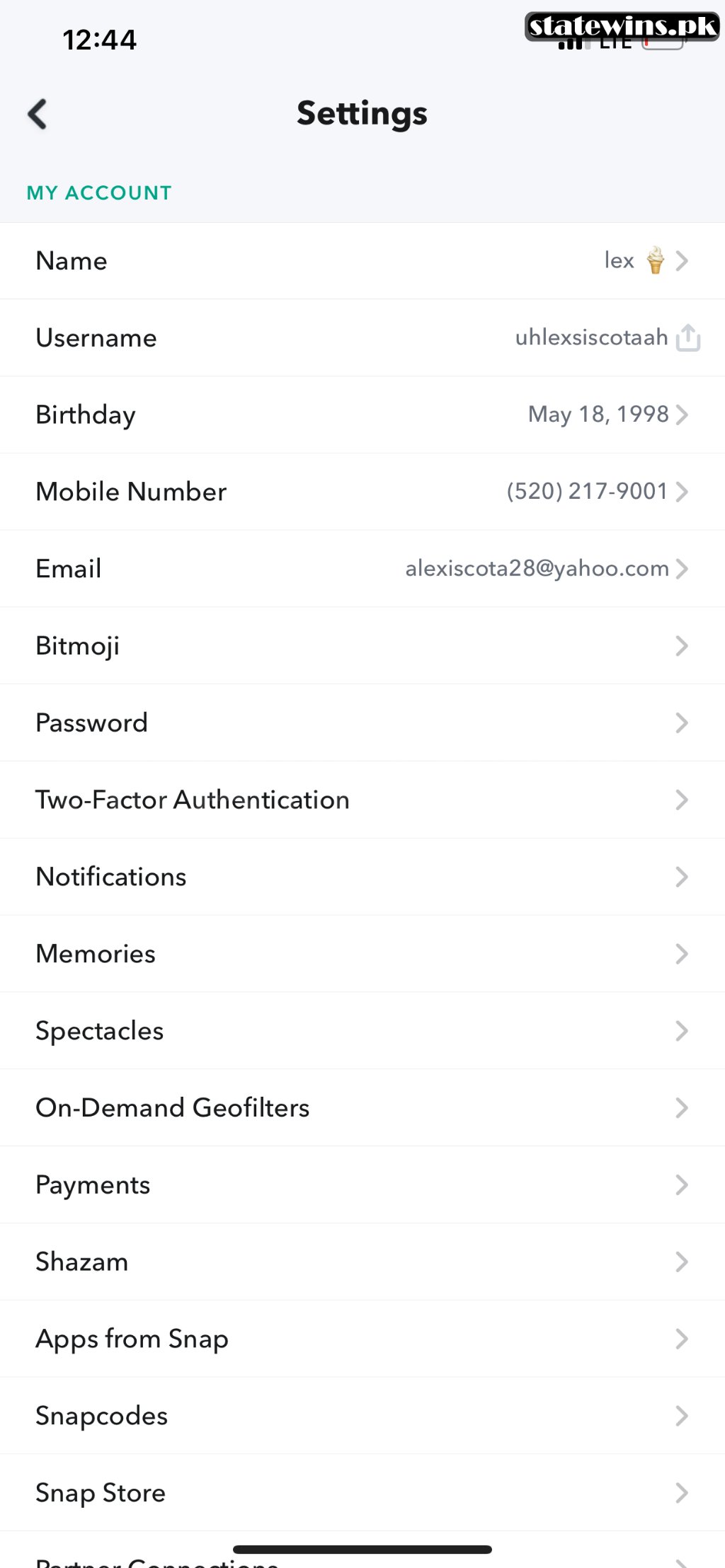This screenshot has width=725, height=1568.
Task: Open the Name setting
Action: (x=362, y=261)
